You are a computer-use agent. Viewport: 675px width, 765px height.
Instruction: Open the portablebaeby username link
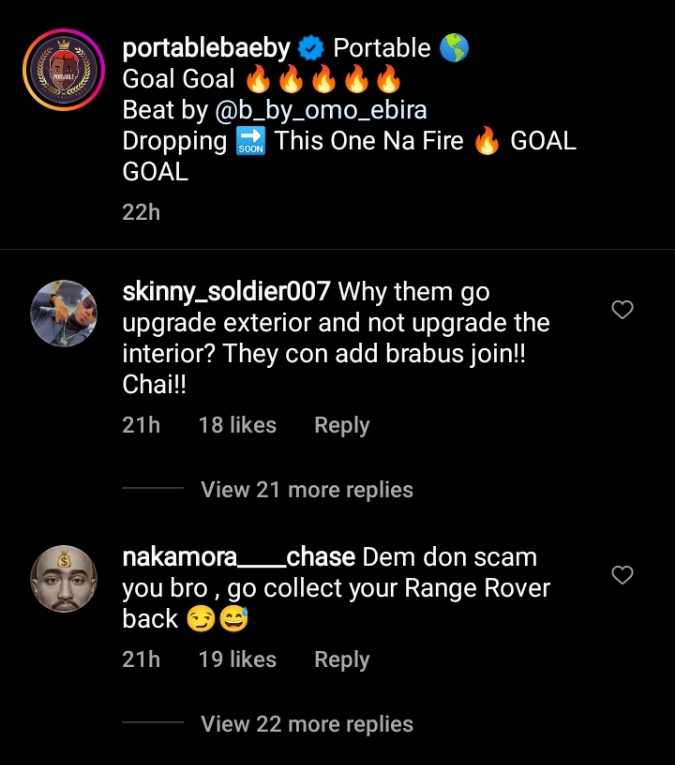tap(203, 48)
